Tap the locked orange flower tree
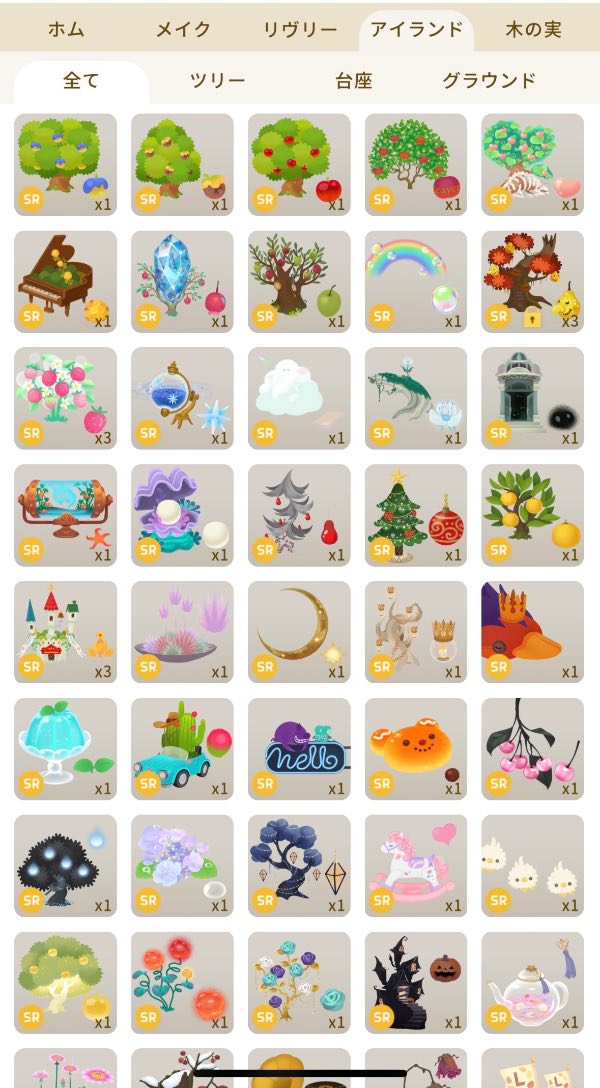This screenshot has height=1088, width=600. point(532,281)
